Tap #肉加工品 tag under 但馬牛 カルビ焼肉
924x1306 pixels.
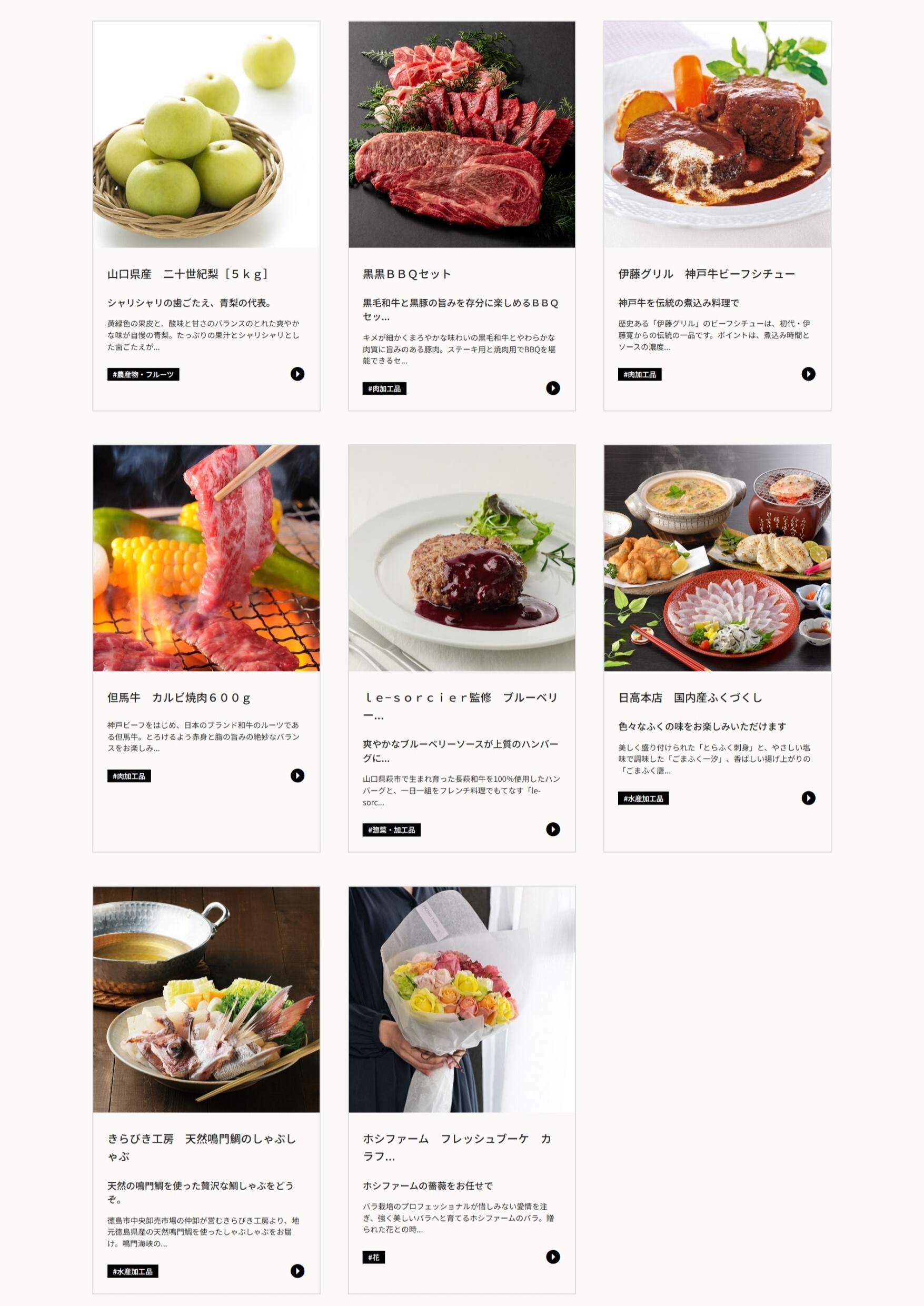[129, 776]
